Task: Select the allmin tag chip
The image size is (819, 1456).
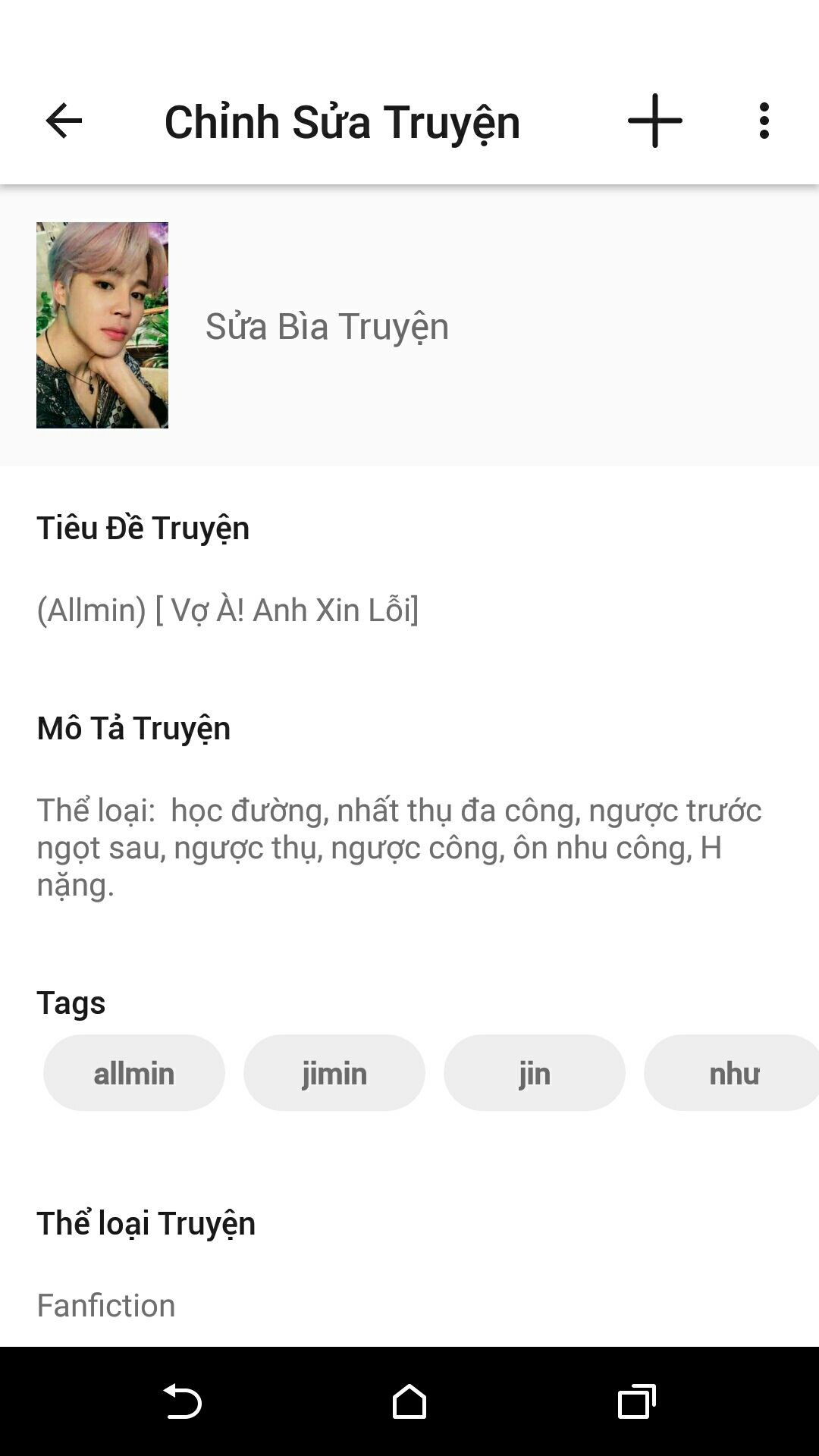Action: [134, 1073]
